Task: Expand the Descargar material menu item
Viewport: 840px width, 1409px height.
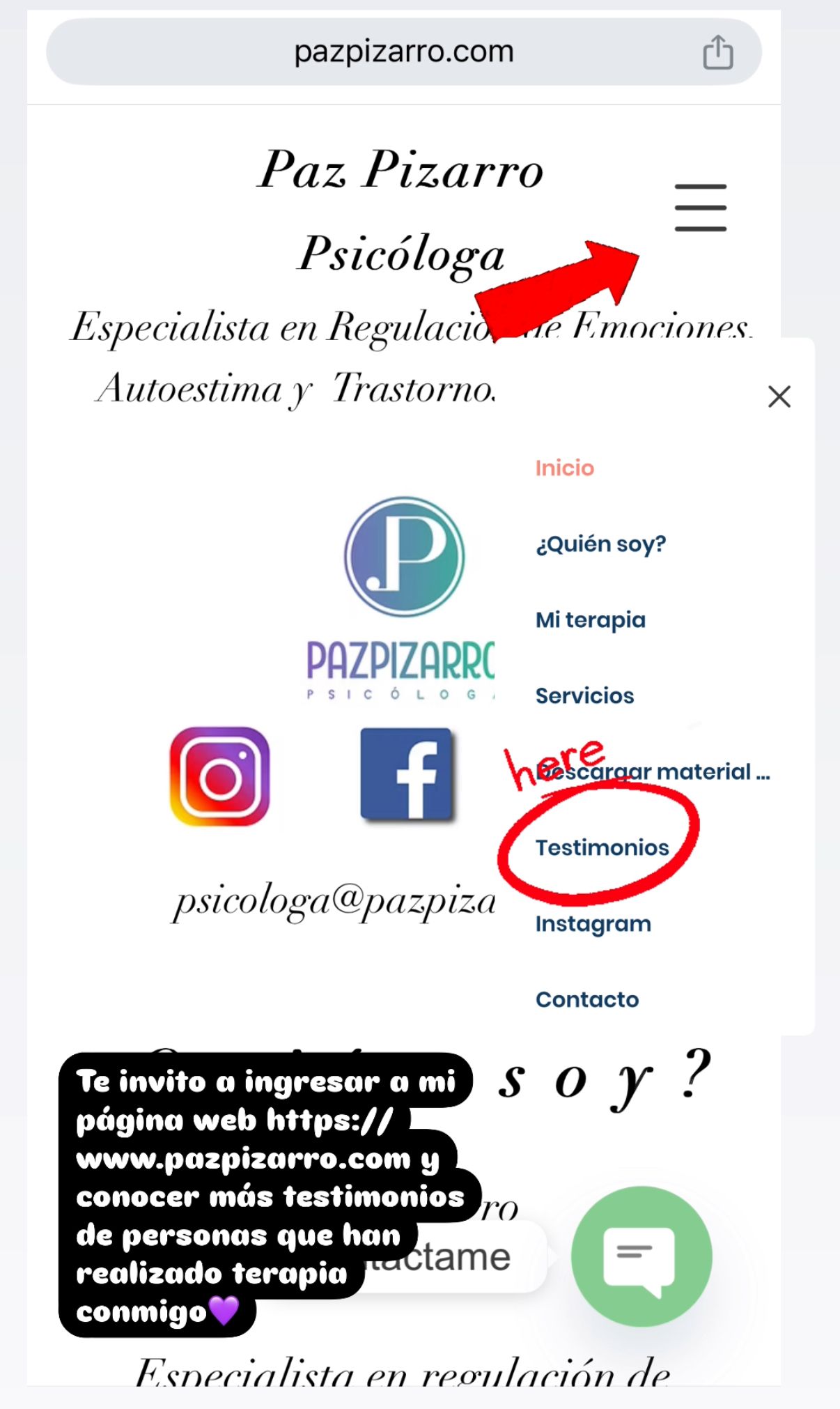Action: click(x=655, y=771)
